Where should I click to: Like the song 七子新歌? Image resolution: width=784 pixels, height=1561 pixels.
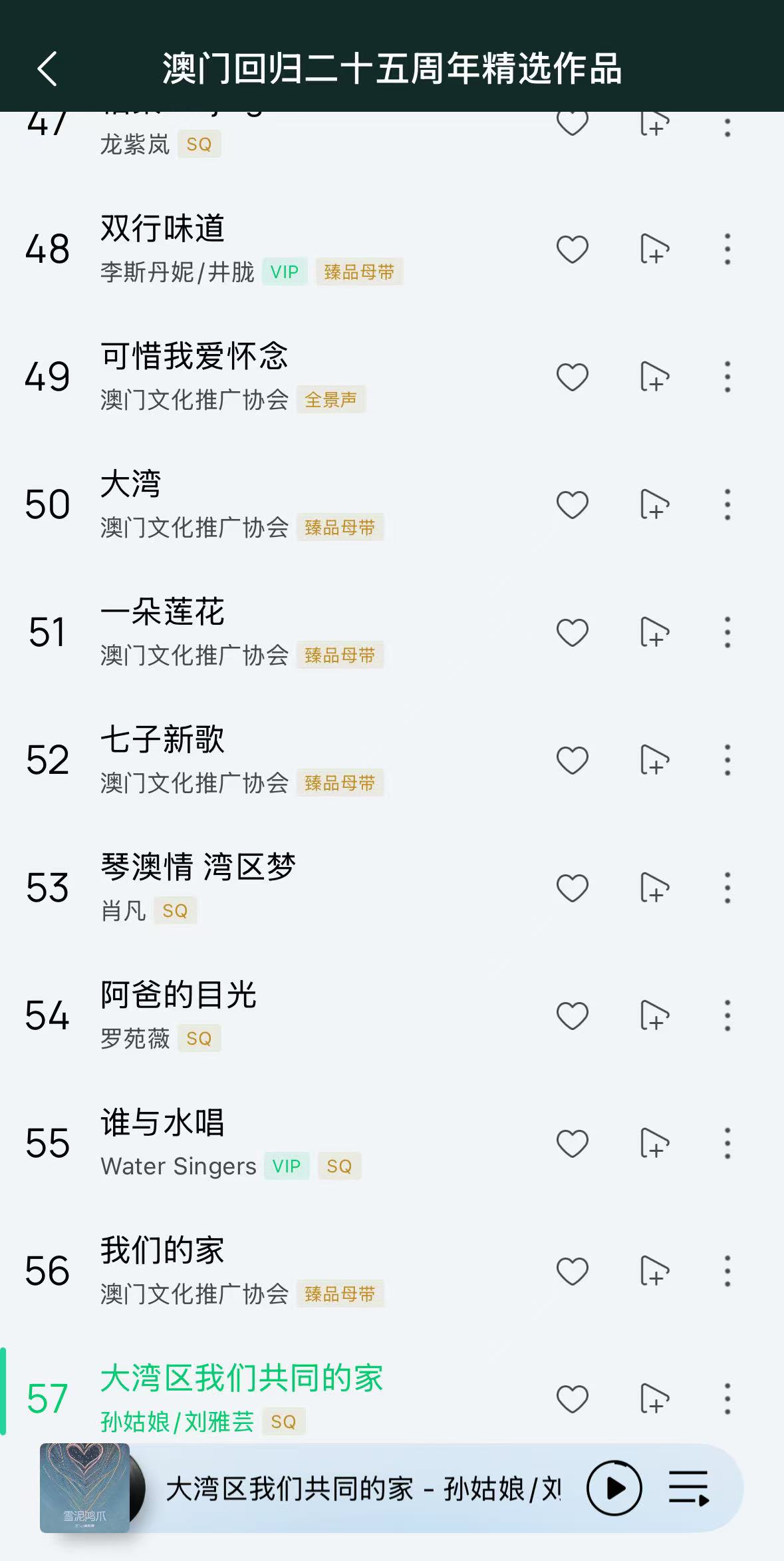pos(572,761)
